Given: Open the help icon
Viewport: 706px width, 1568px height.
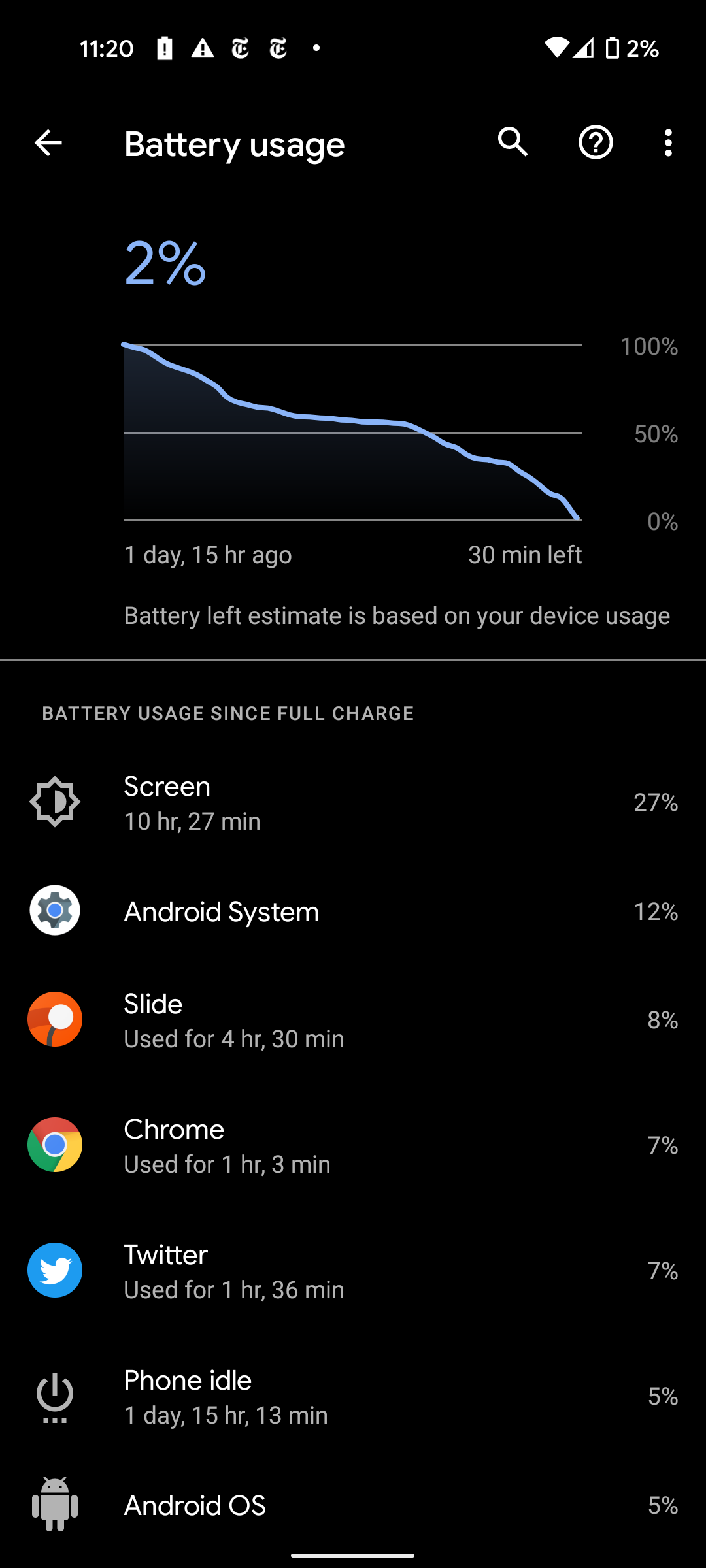Looking at the screenshot, I should tap(596, 143).
